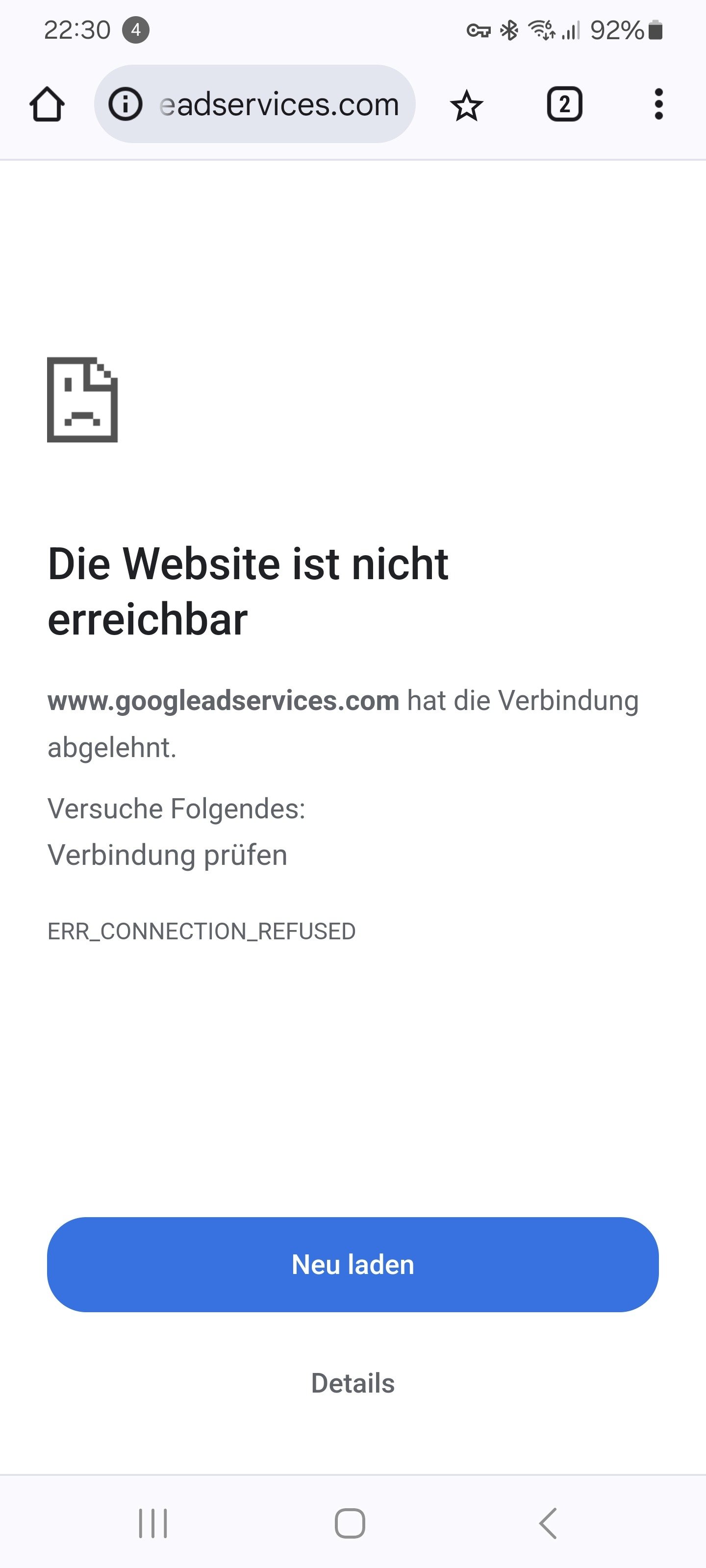Go back using the system back button
This screenshot has width=706, height=1568.
[548, 1523]
